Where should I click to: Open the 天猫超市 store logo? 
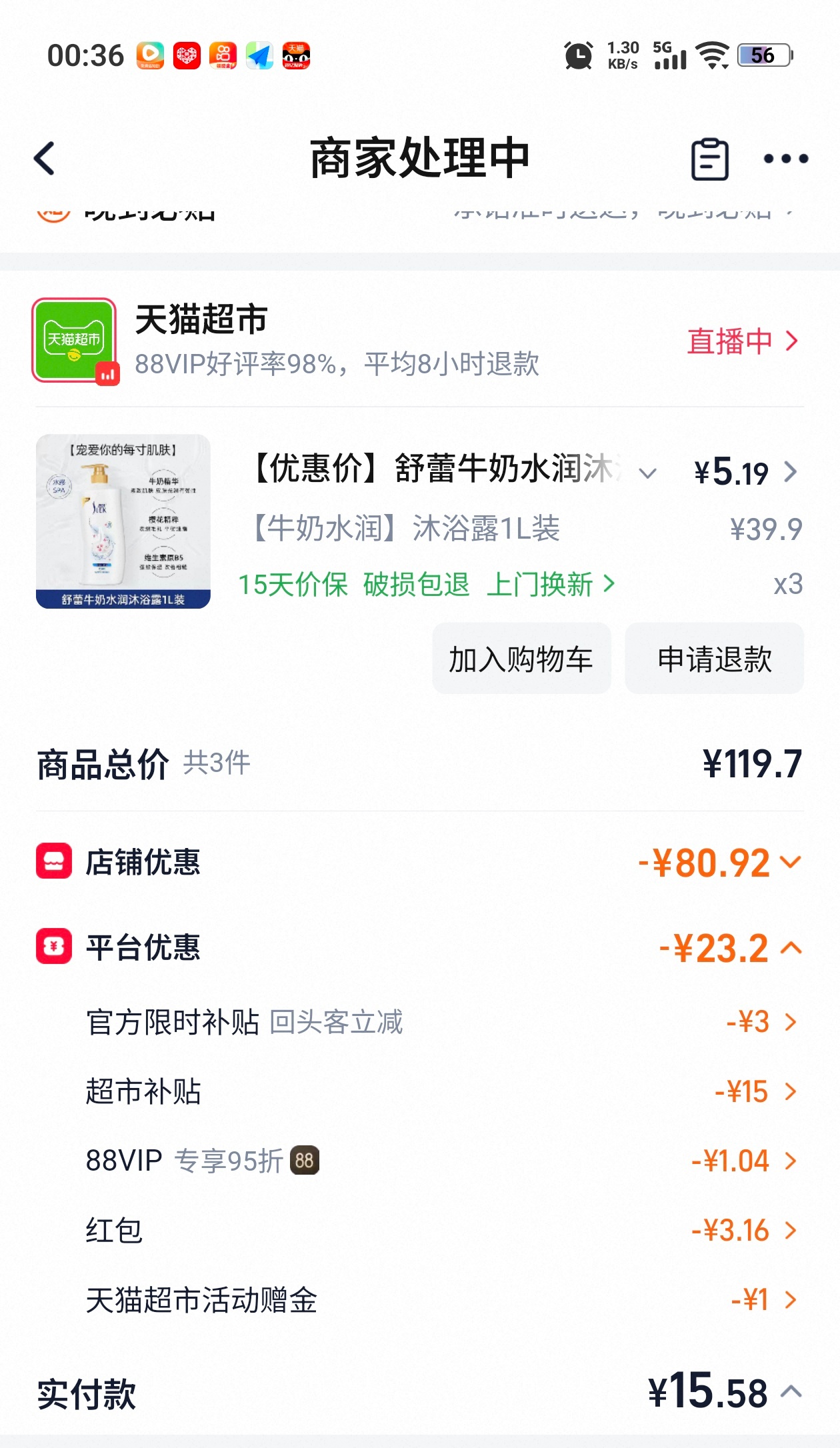click(74, 340)
